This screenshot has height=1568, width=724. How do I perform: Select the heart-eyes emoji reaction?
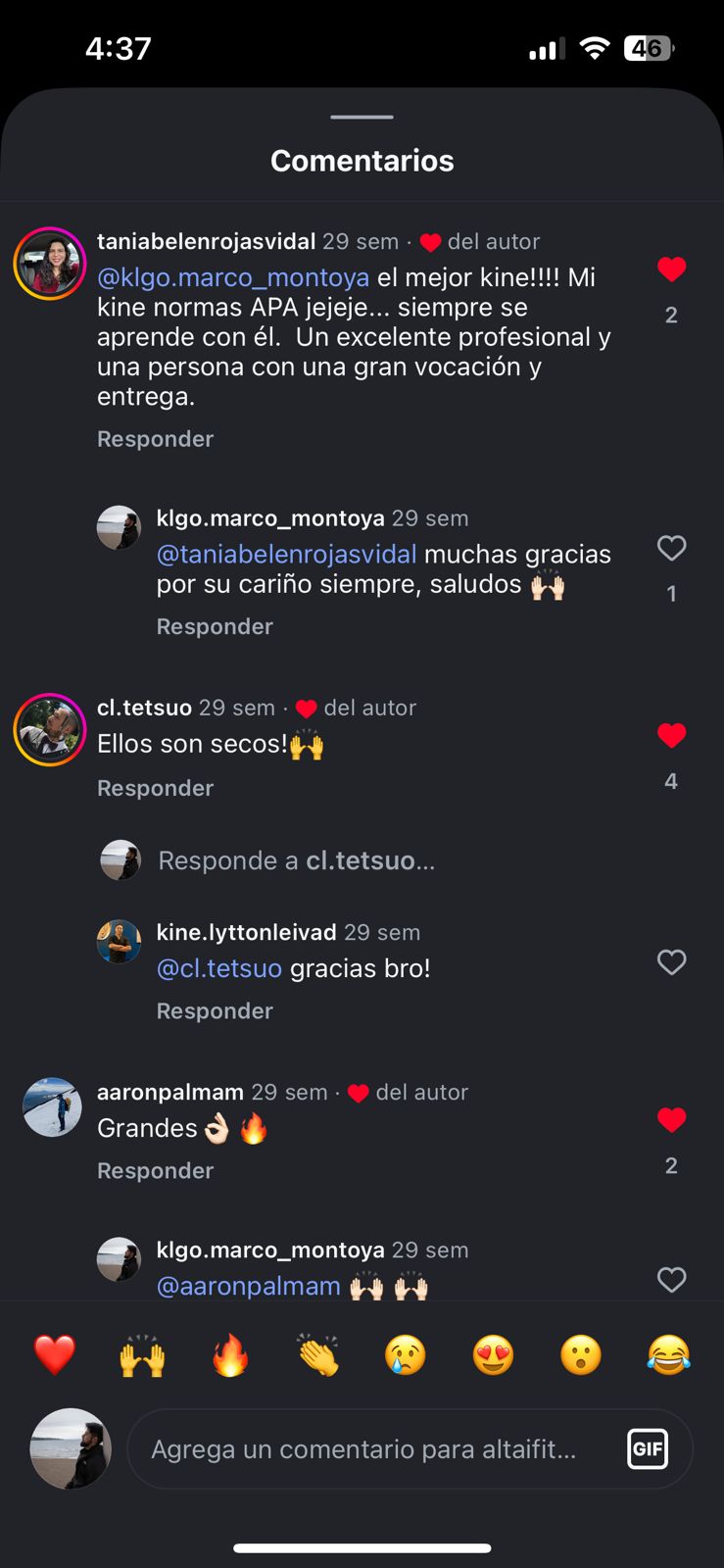point(494,1355)
